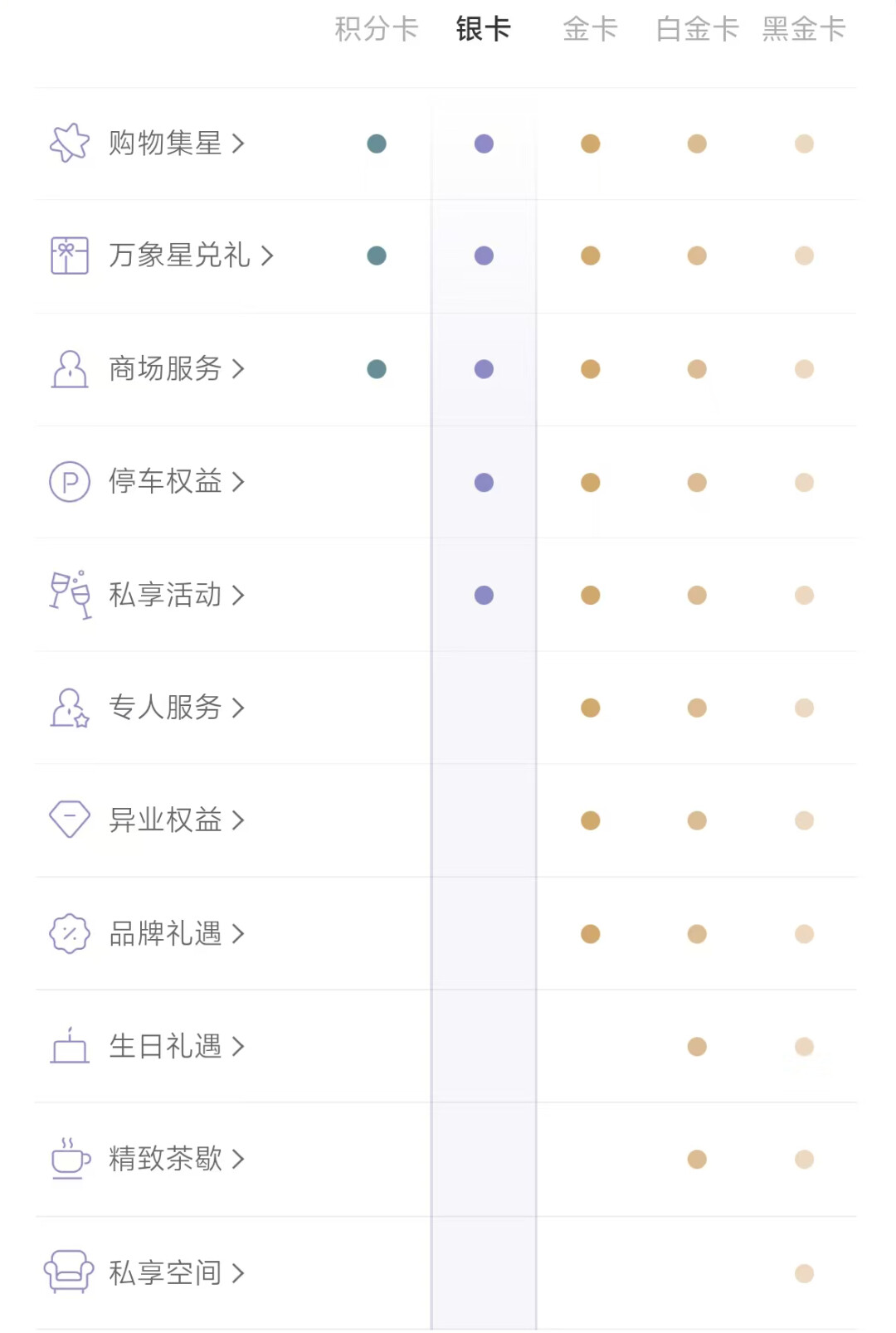View the 白金卡 tier column

click(x=697, y=29)
